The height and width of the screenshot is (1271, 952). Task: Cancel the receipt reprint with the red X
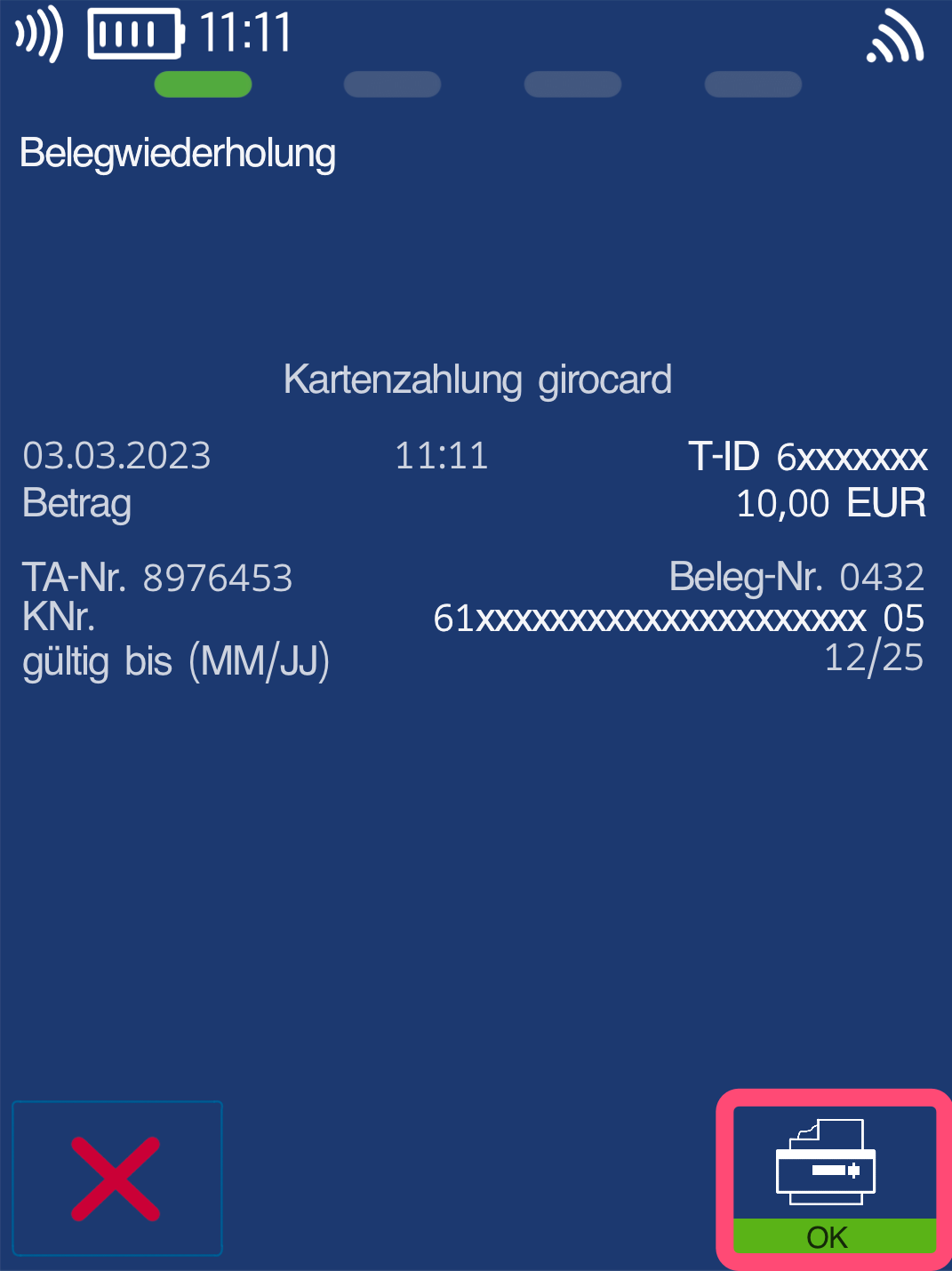pyautogui.click(x=116, y=1178)
